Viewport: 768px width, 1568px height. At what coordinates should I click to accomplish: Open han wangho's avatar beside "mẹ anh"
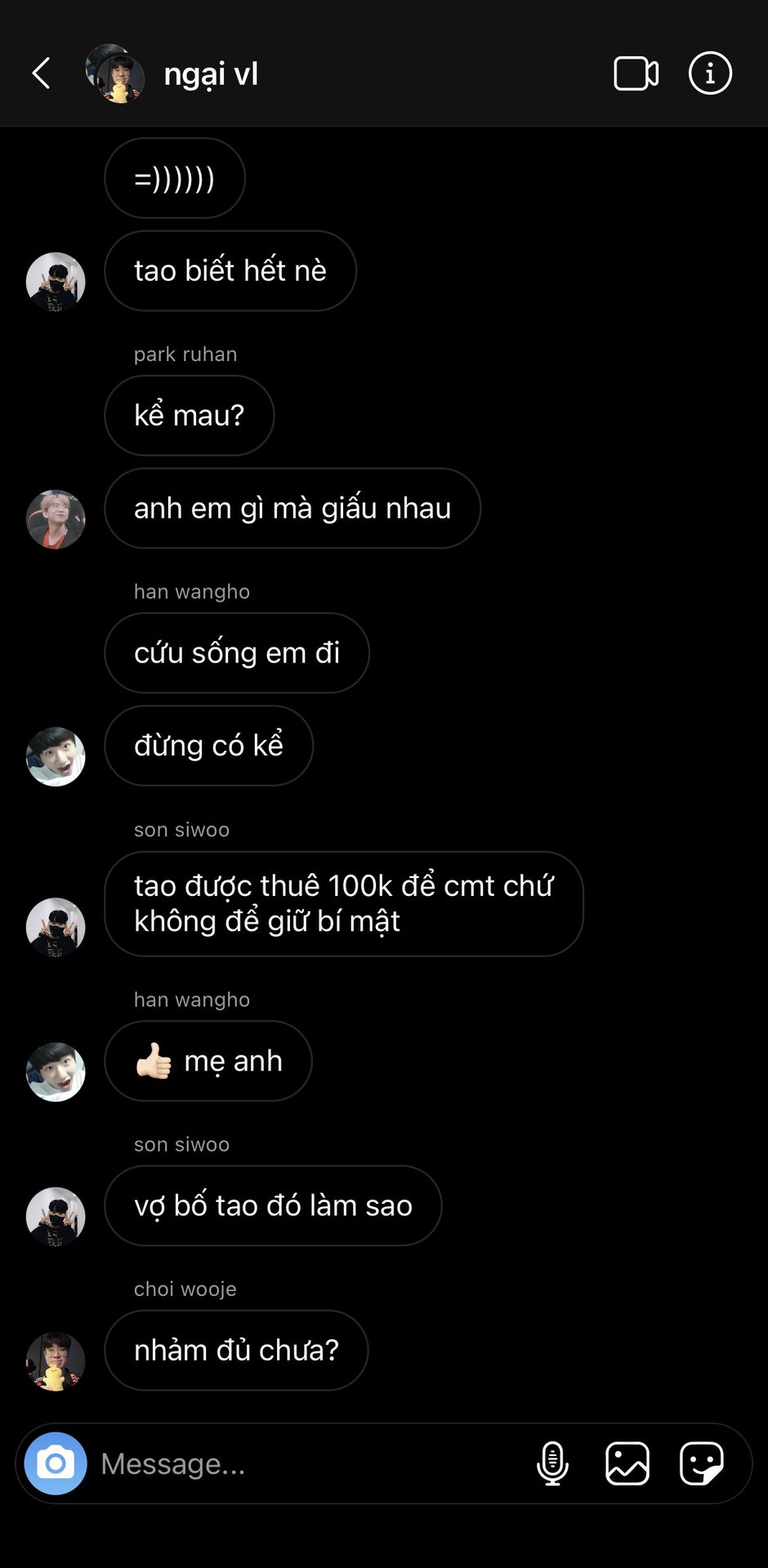(x=56, y=1072)
